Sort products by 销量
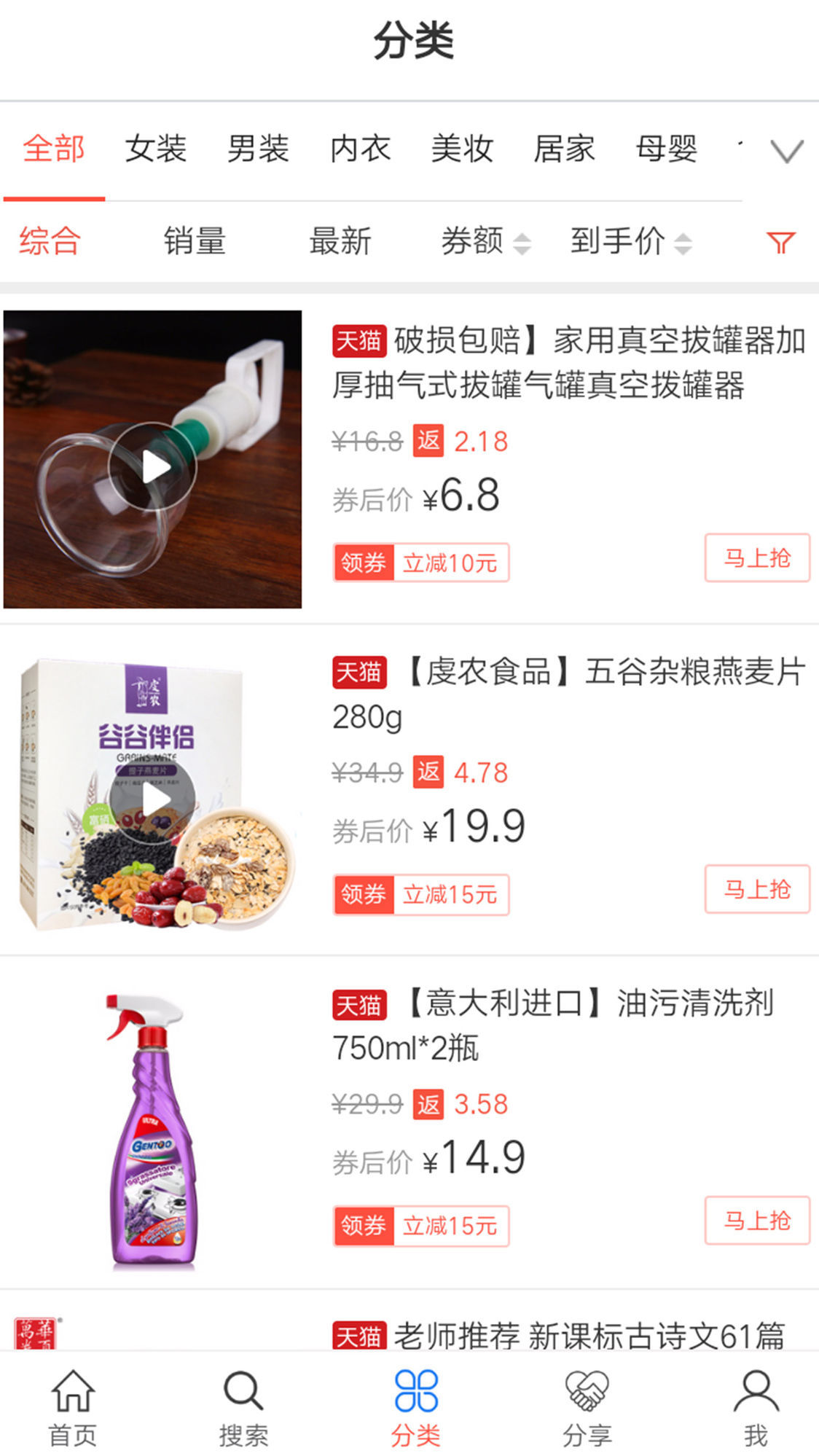Screen dimensions: 819x1456 click(195, 241)
